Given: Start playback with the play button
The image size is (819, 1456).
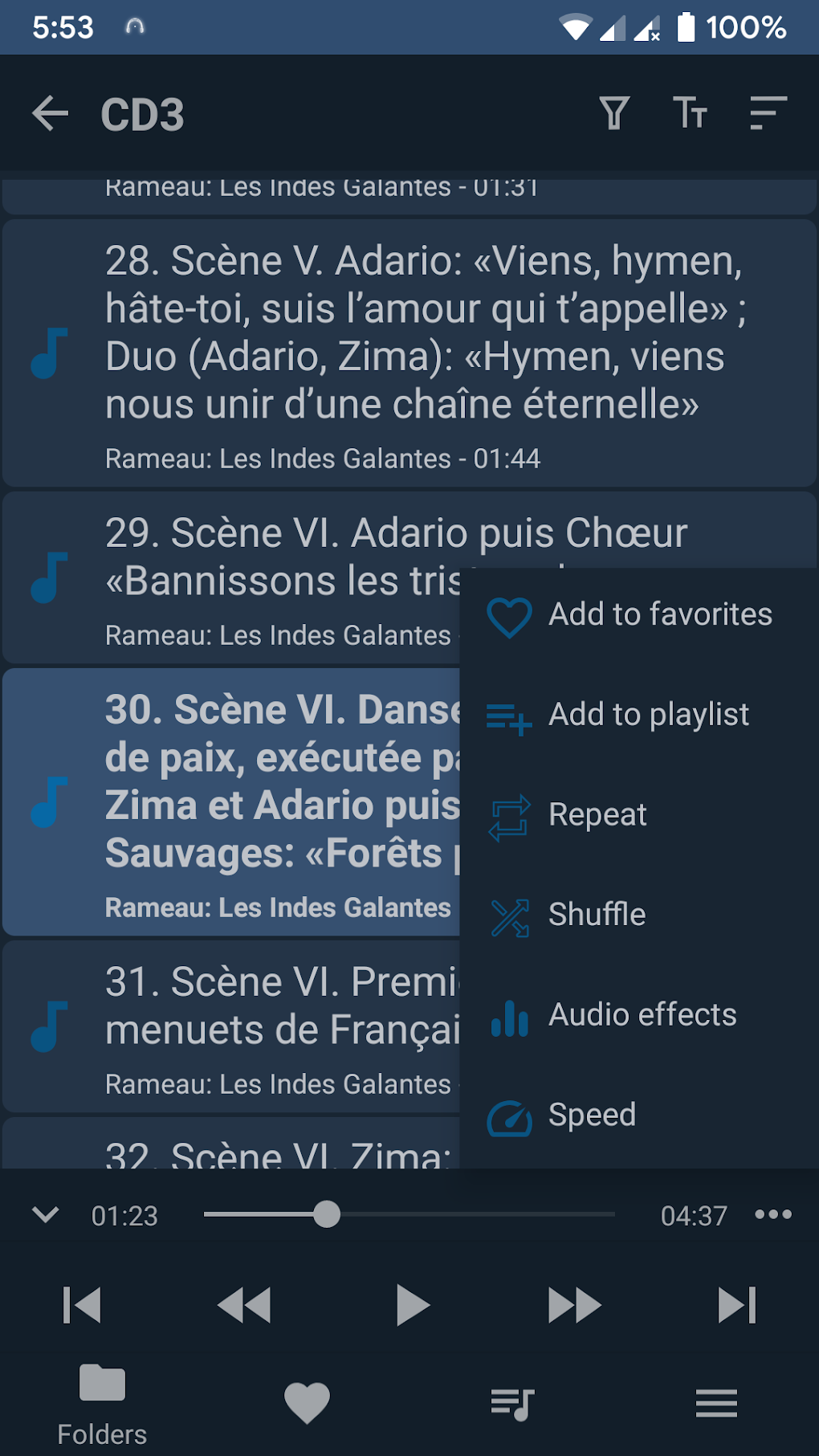Looking at the screenshot, I should pyautogui.click(x=413, y=1304).
